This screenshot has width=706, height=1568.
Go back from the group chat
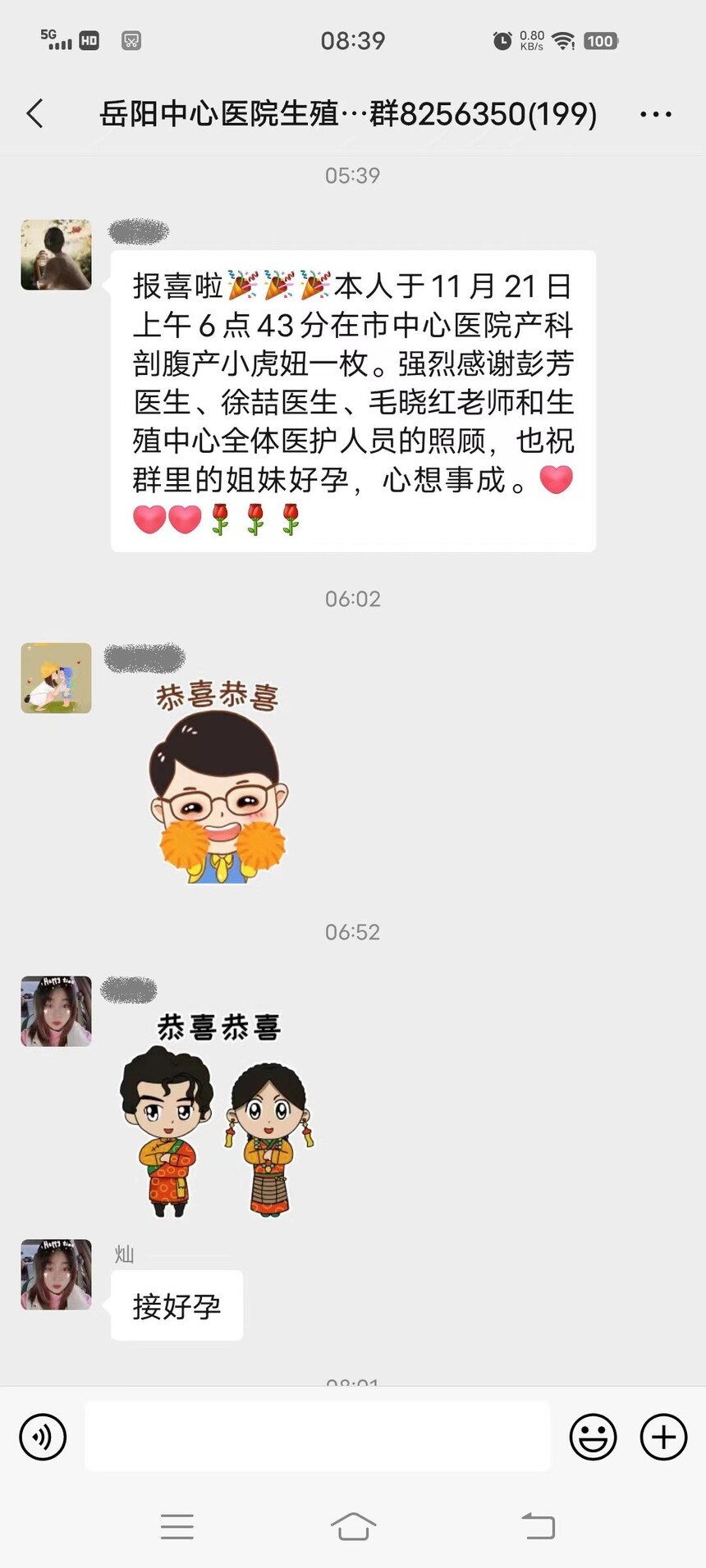tap(35, 113)
